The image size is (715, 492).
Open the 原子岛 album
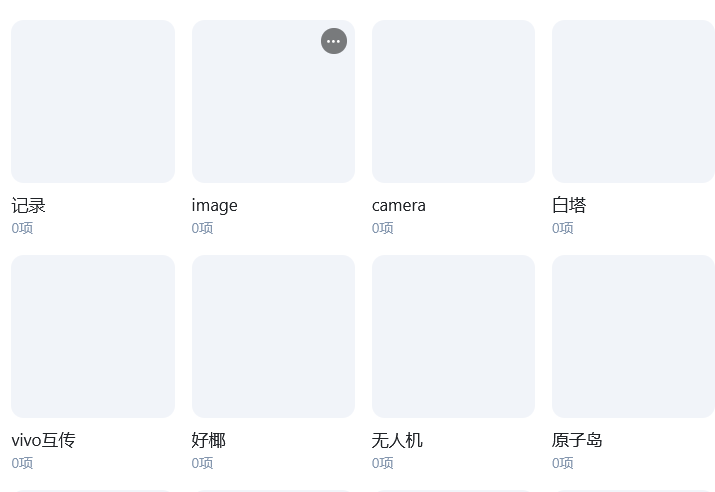click(633, 336)
